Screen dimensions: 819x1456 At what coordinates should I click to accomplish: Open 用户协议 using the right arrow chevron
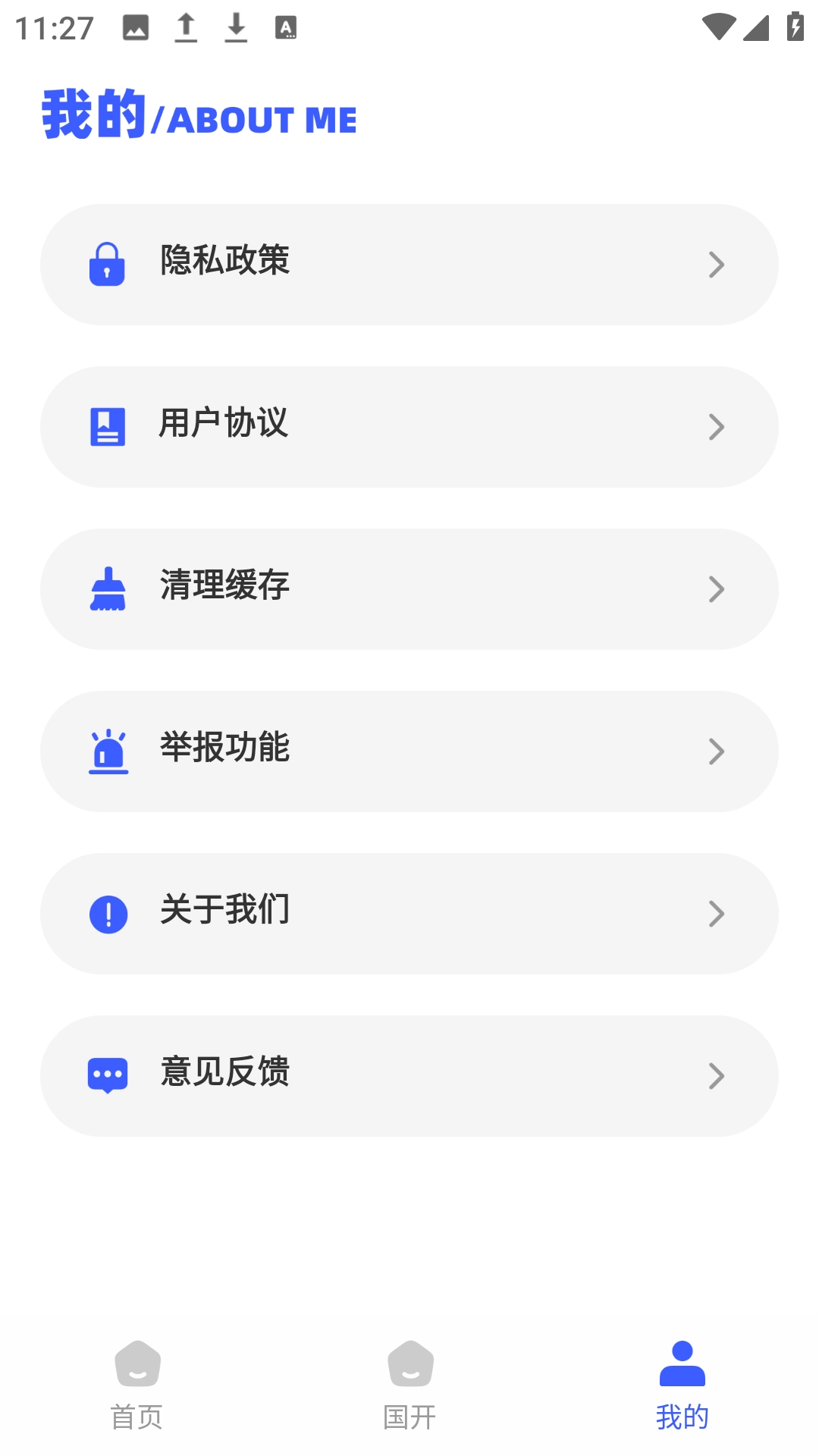pos(716,426)
